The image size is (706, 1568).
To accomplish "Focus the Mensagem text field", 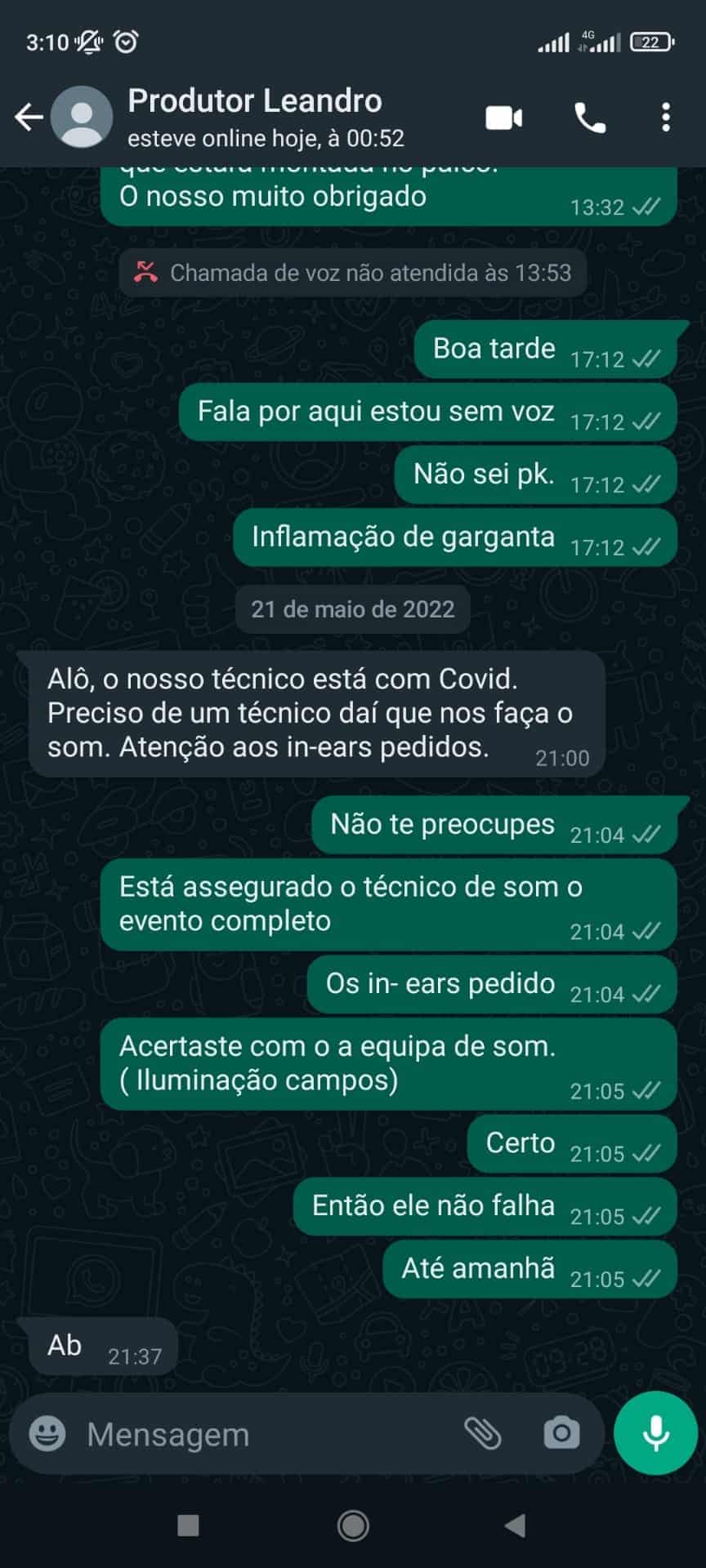I will coord(261,1434).
